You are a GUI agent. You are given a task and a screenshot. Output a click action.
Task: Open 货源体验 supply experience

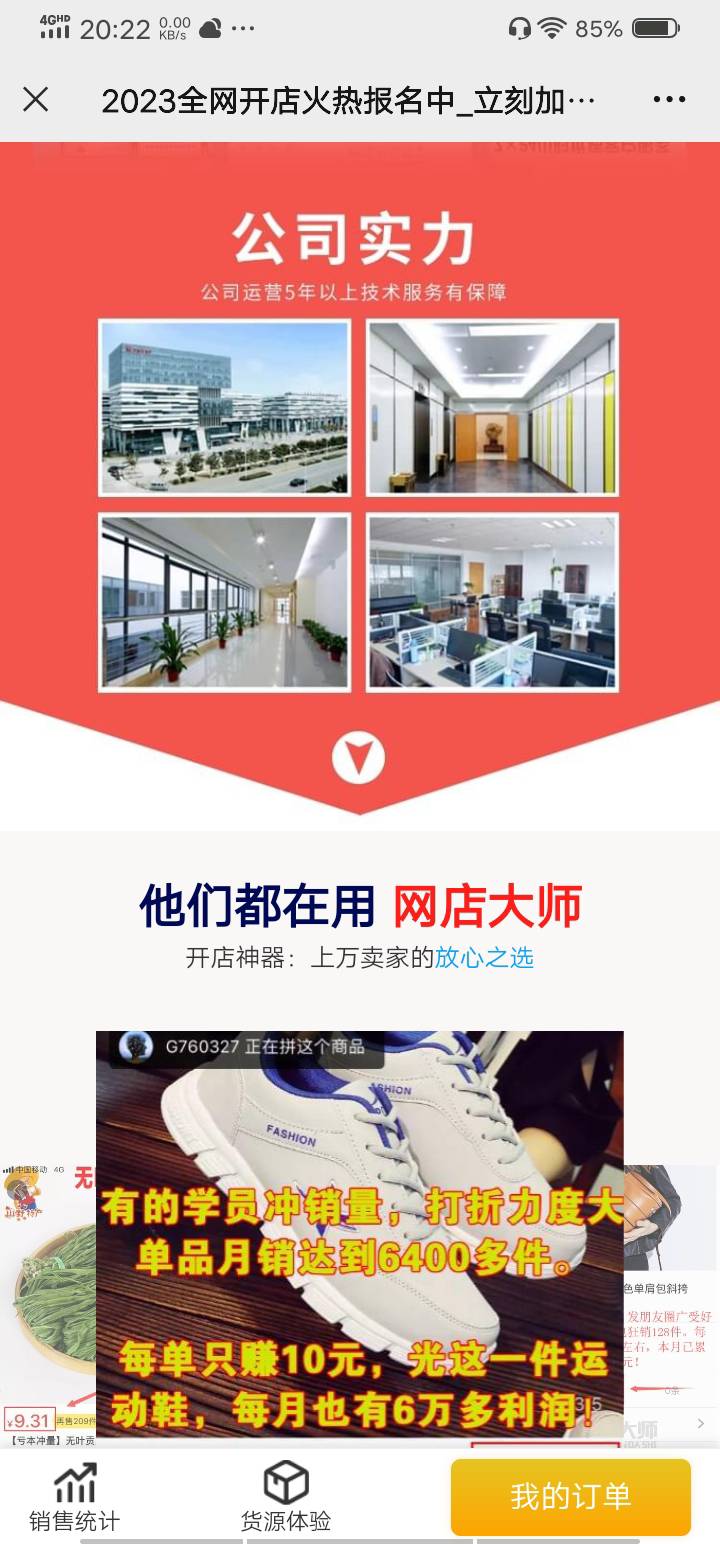286,1497
